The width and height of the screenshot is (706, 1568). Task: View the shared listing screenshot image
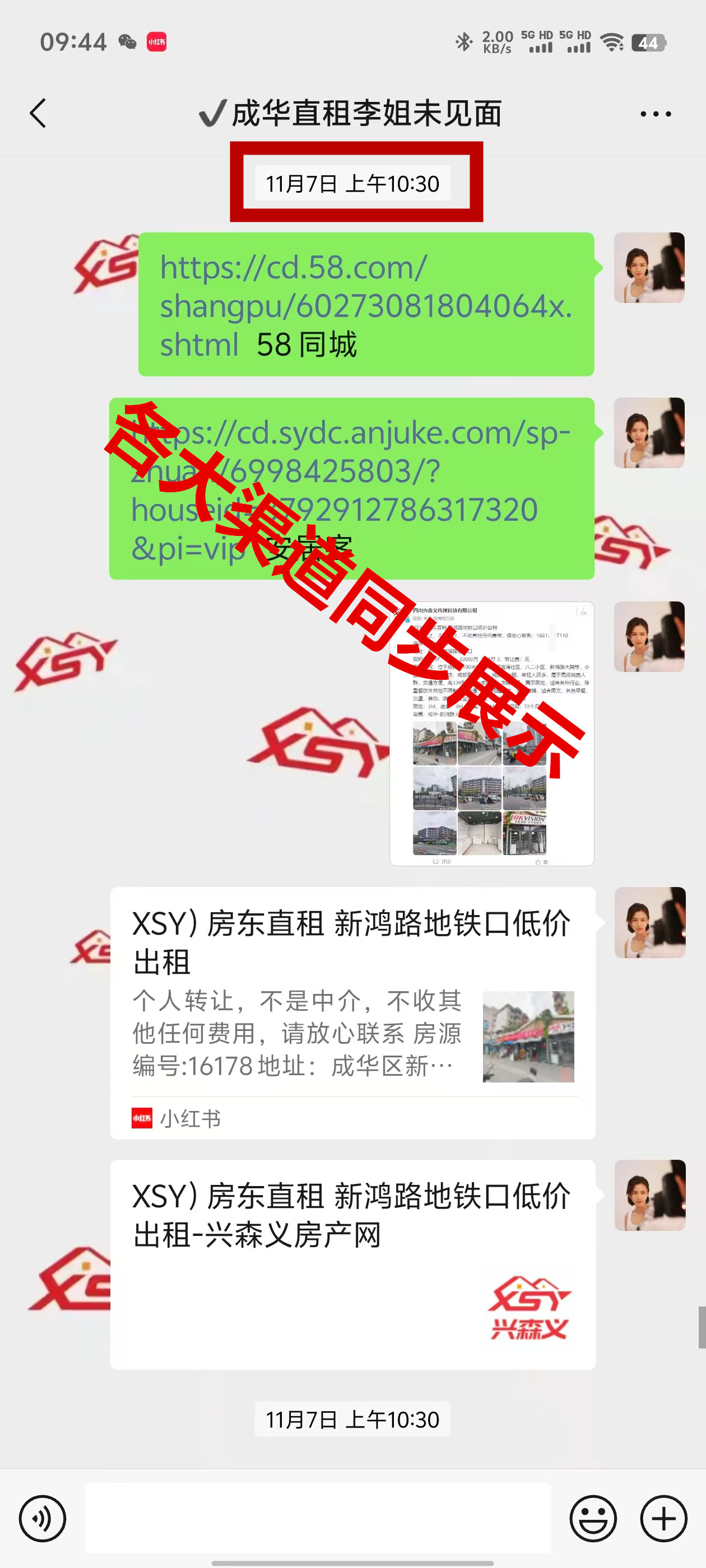click(491, 734)
